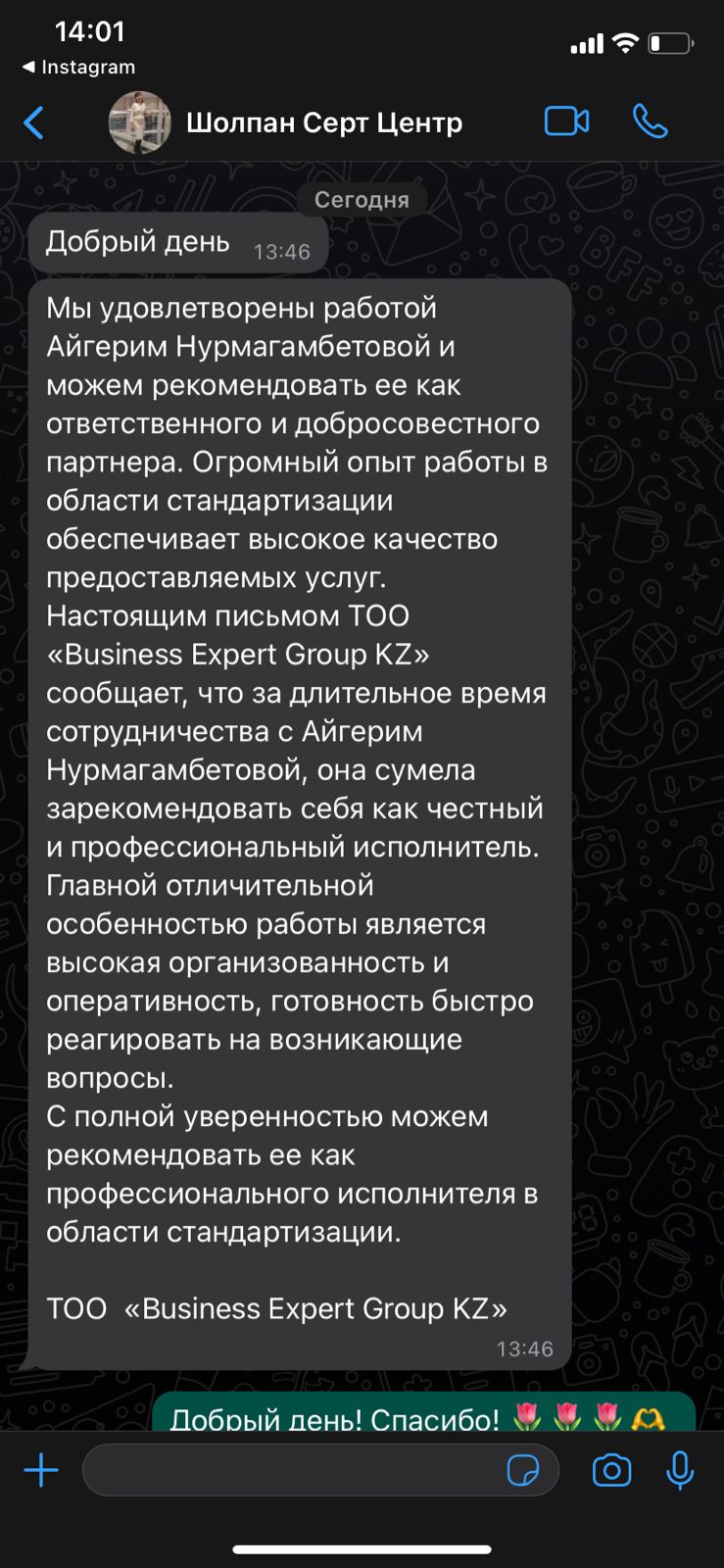Go back to the chat list

click(x=33, y=123)
